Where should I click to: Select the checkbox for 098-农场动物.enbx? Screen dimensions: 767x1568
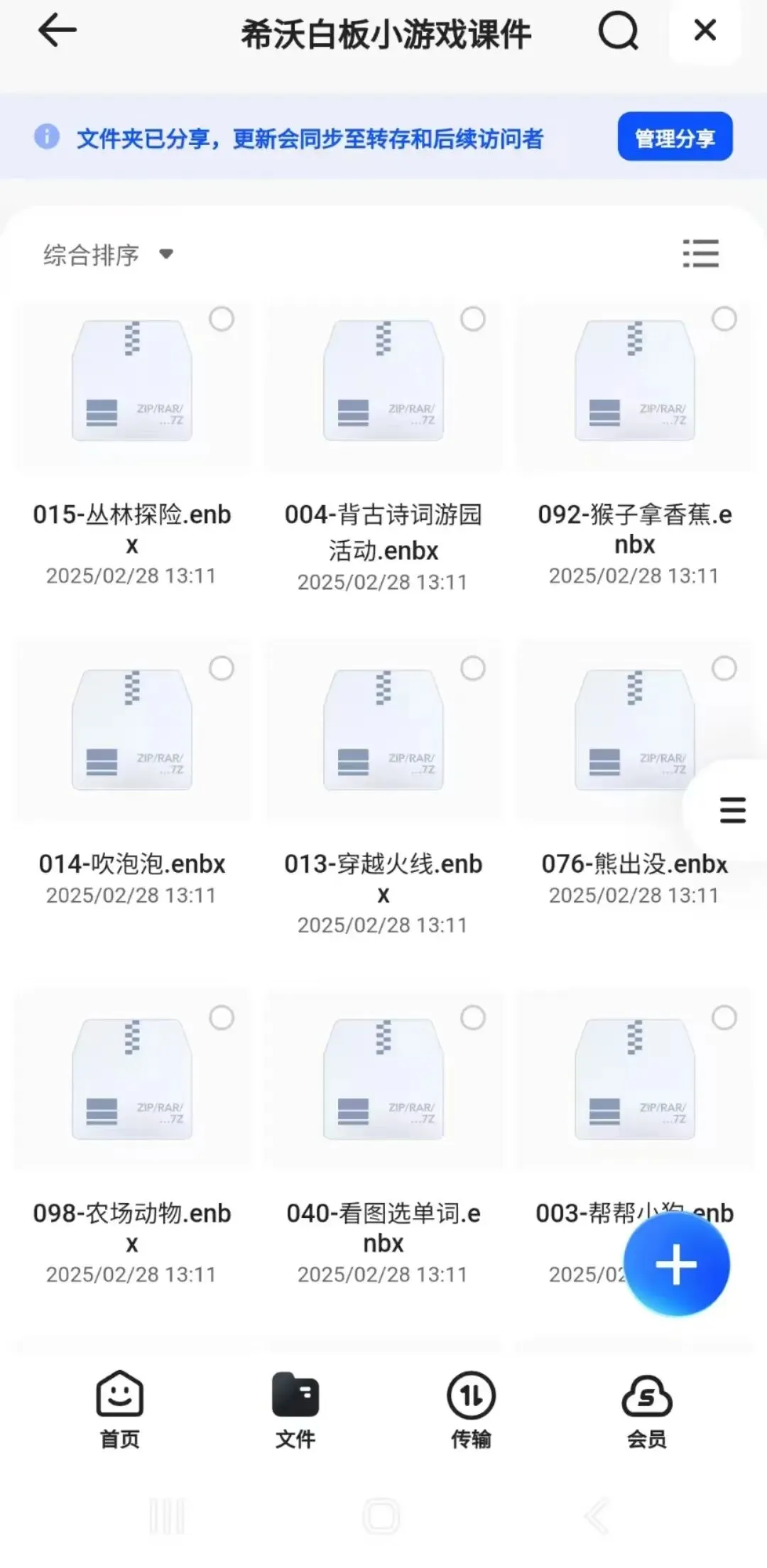(x=222, y=1018)
